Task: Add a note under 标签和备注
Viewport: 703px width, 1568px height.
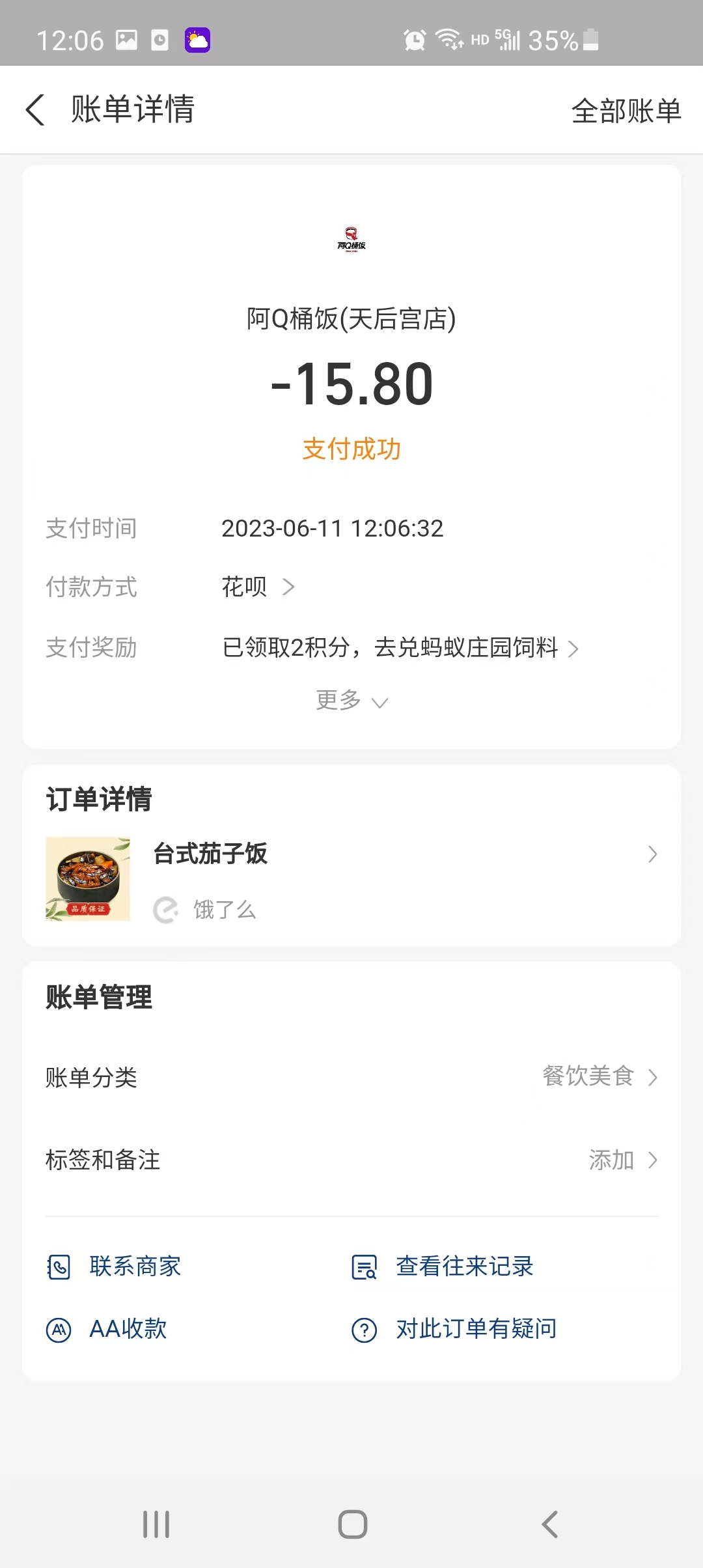Action: pos(622,1160)
